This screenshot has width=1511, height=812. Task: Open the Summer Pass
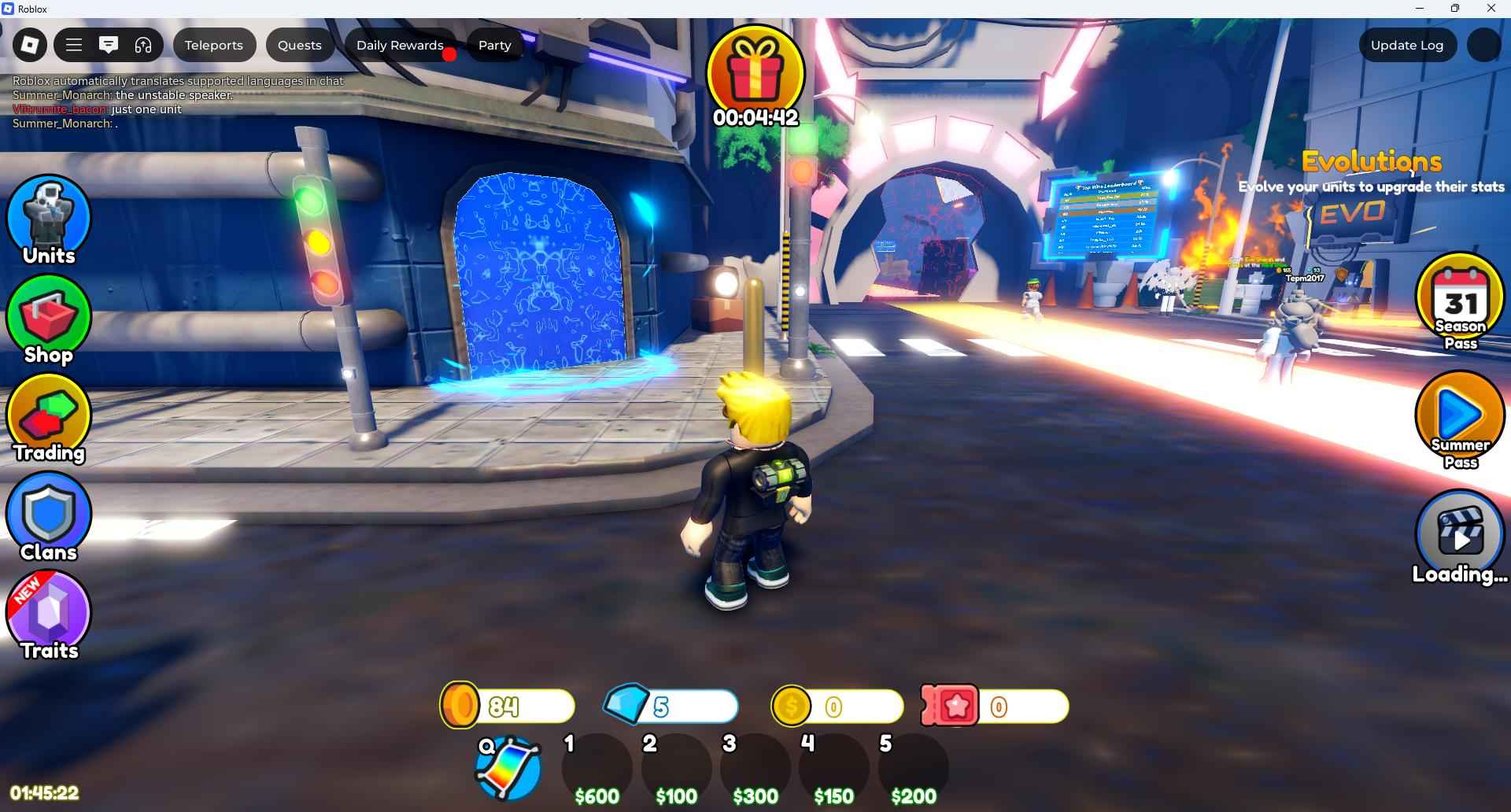(1461, 419)
